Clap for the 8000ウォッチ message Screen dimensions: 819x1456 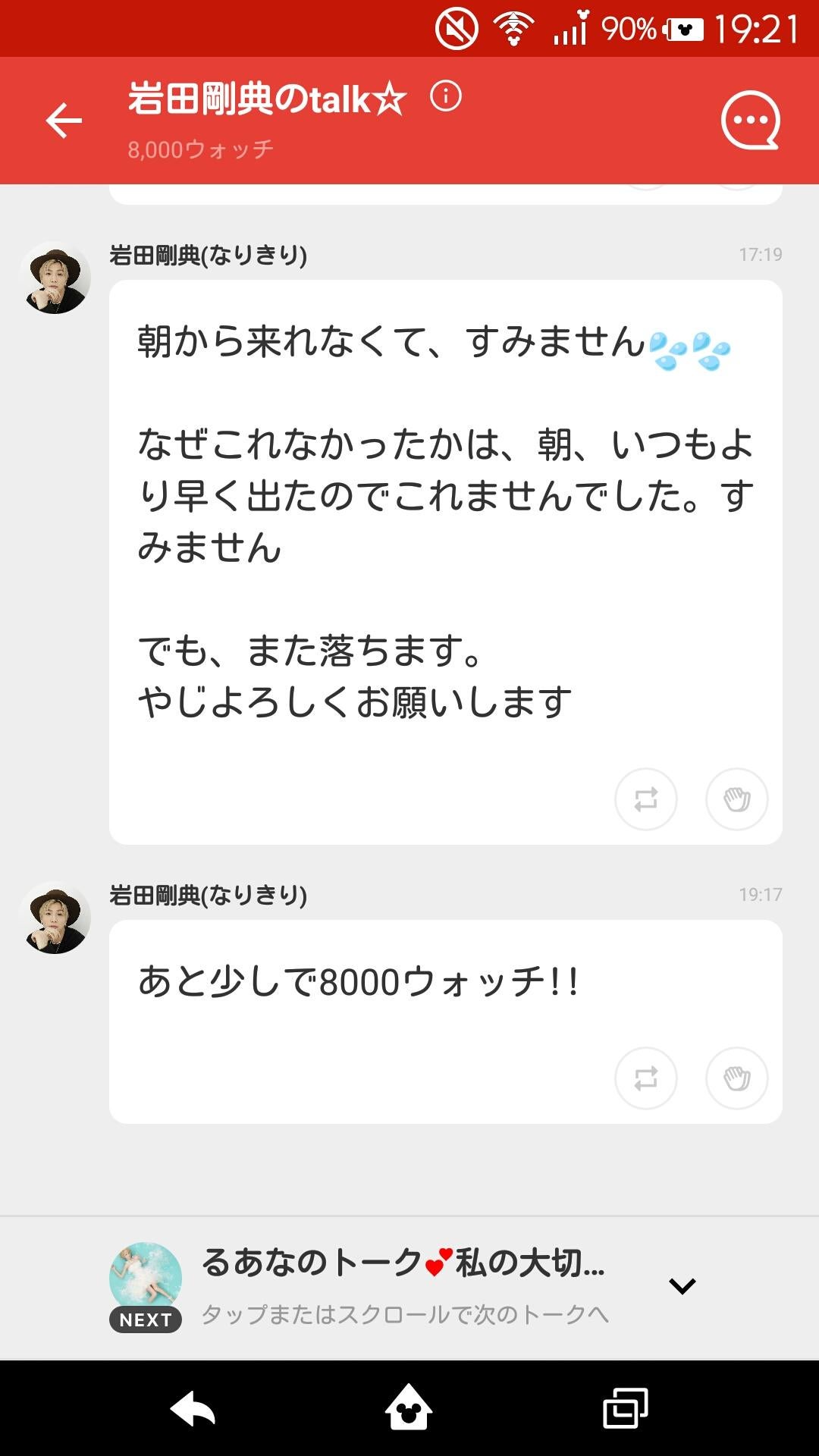(x=736, y=1078)
